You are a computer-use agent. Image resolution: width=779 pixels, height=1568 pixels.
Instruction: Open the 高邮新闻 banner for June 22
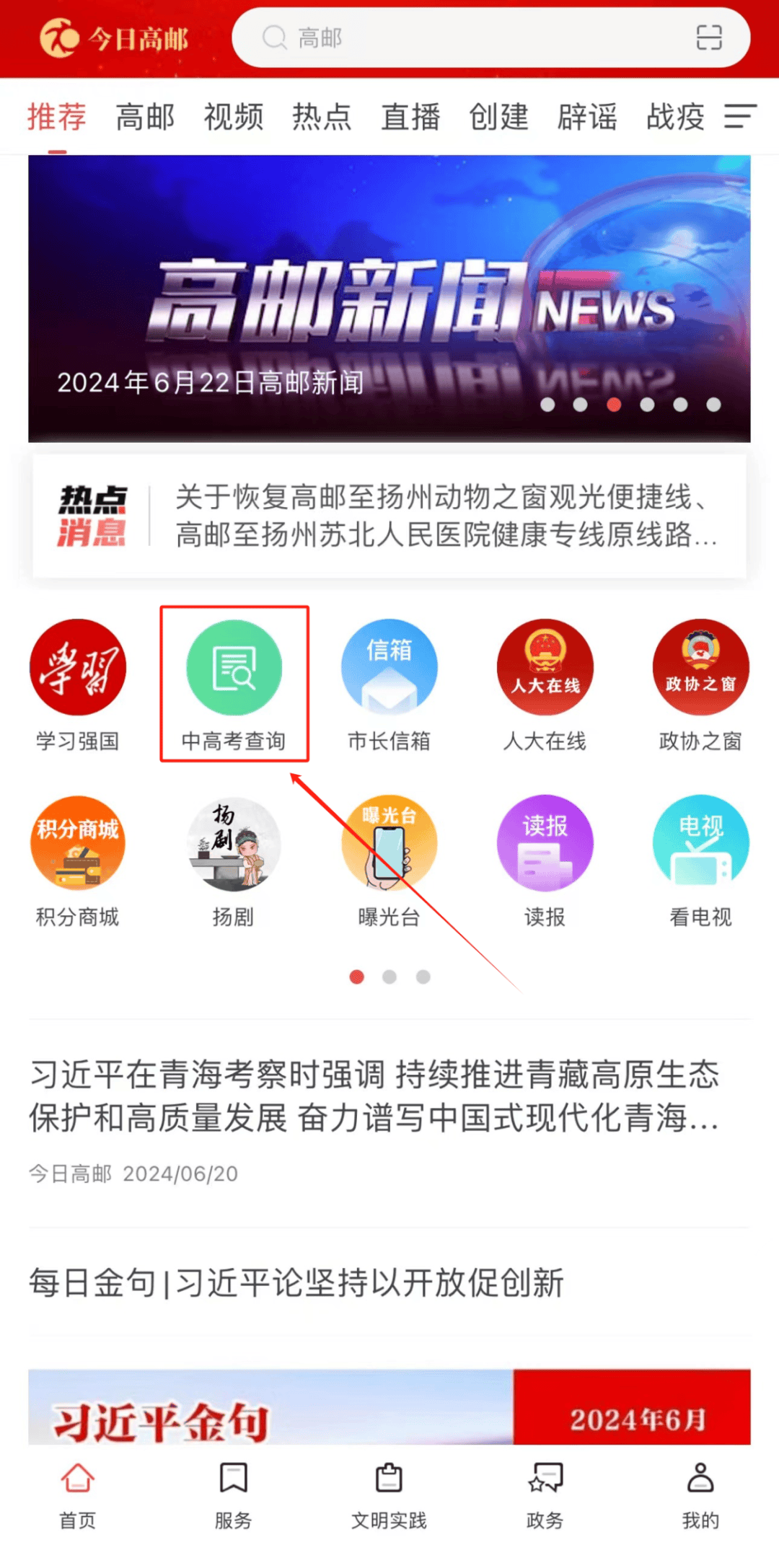point(389,298)
